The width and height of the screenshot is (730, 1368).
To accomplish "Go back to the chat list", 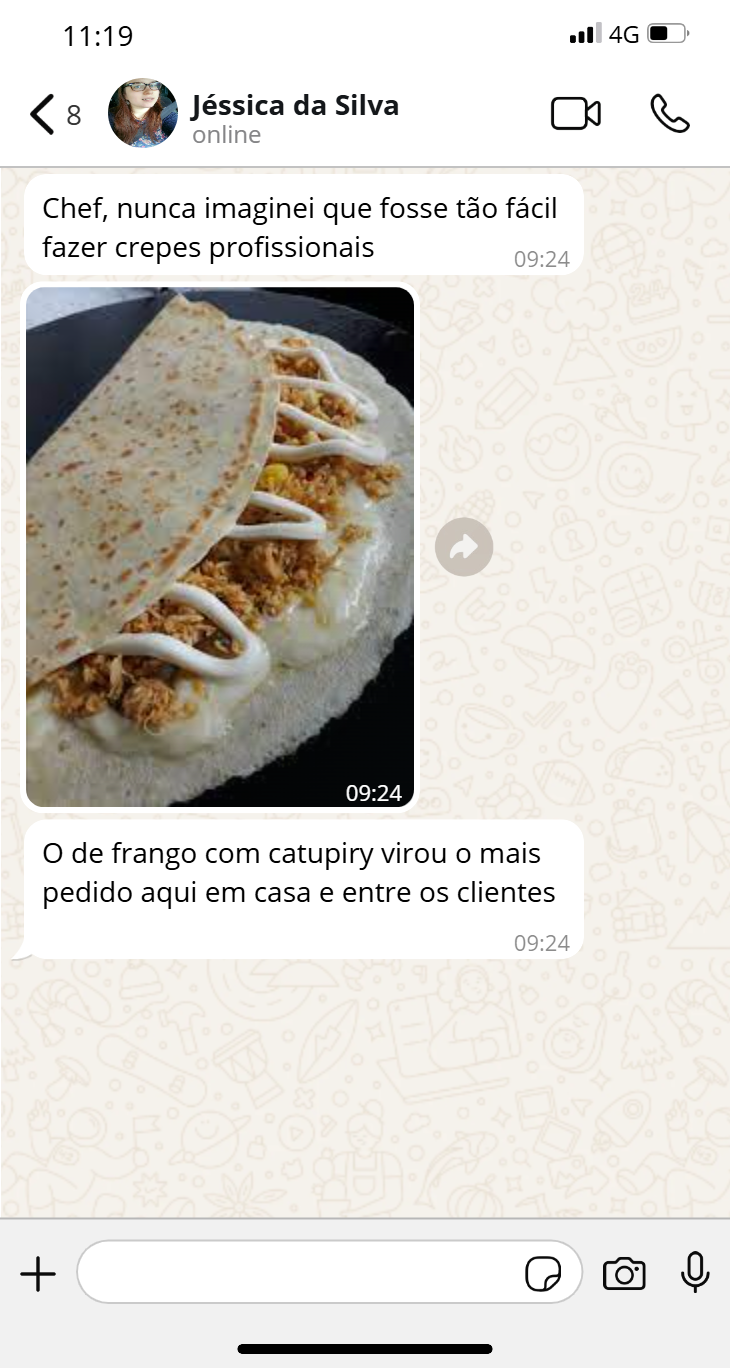I will 42,115.
